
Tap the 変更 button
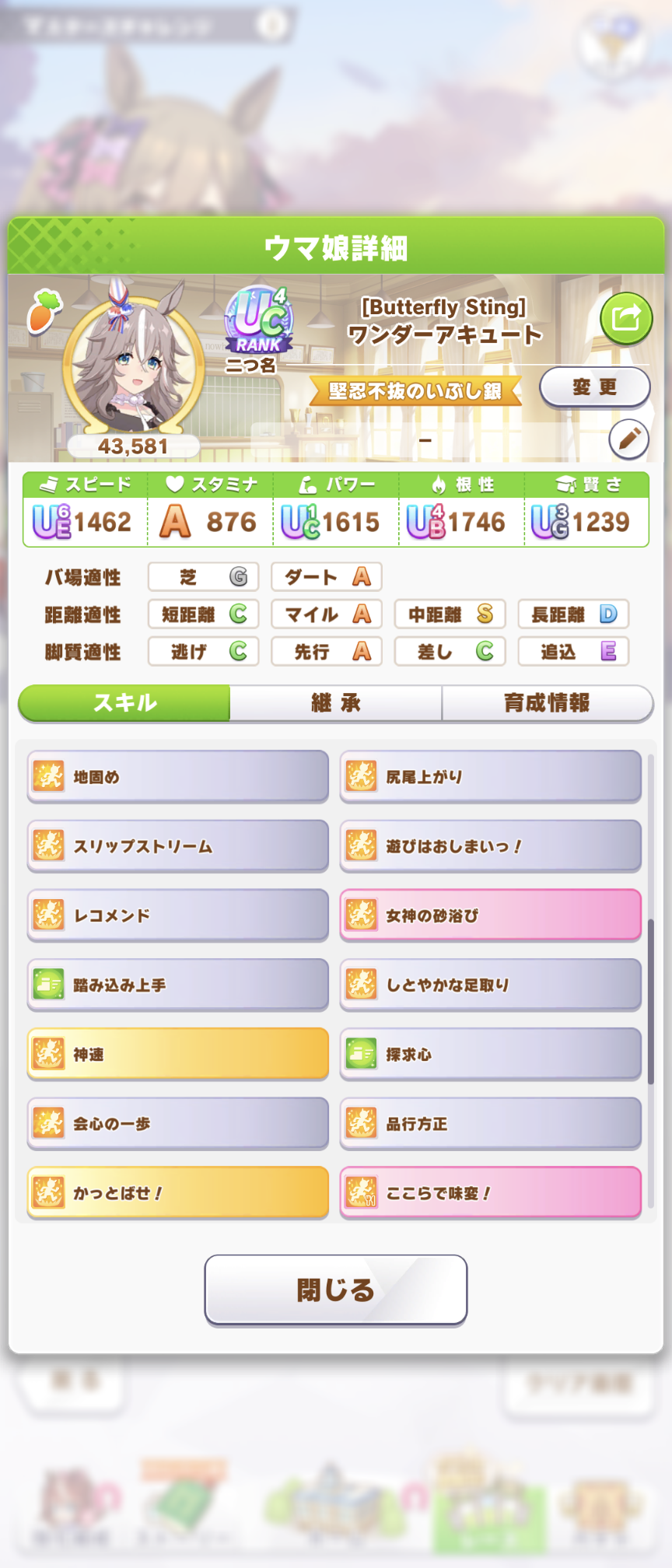pyautogui.click(x=594, y=387)
